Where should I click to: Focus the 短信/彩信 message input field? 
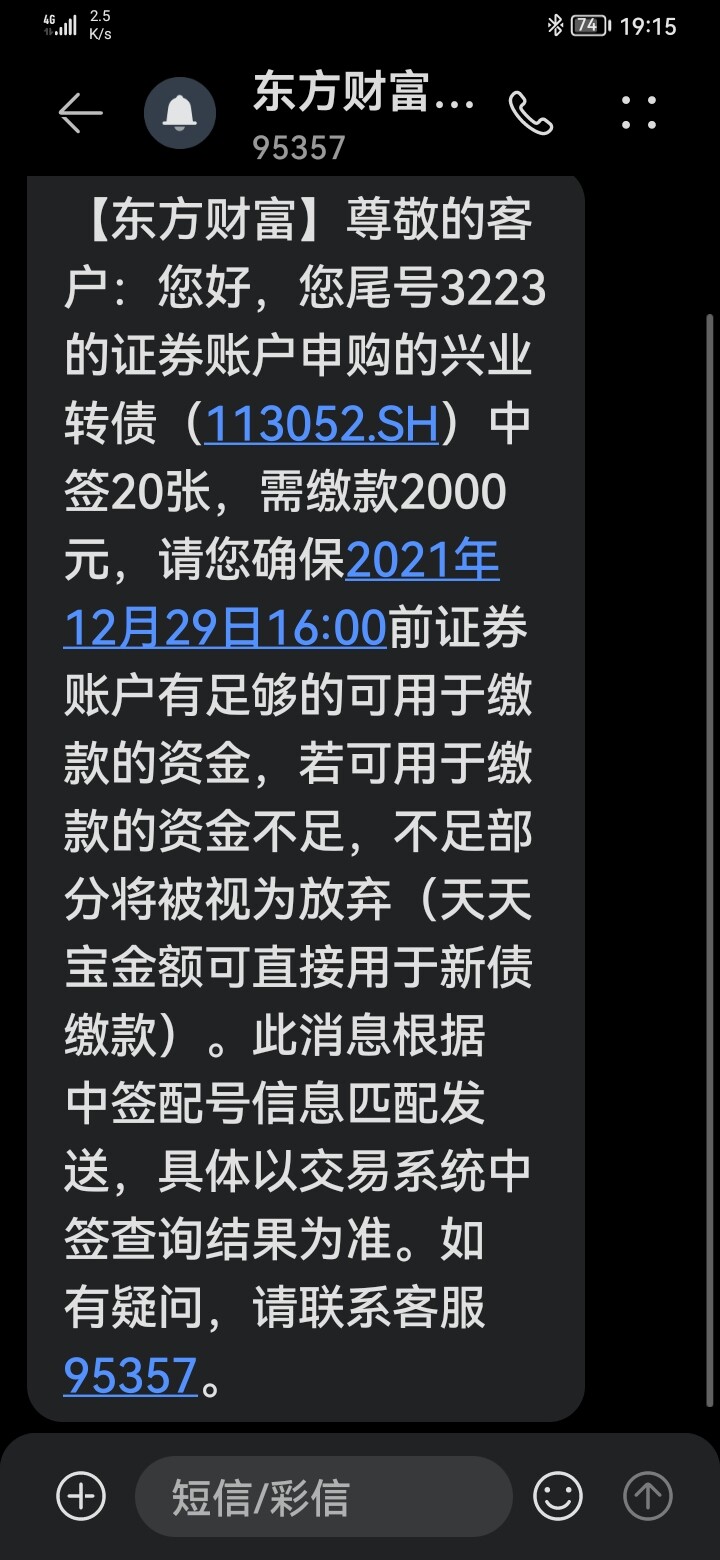tap(323, 1496)
